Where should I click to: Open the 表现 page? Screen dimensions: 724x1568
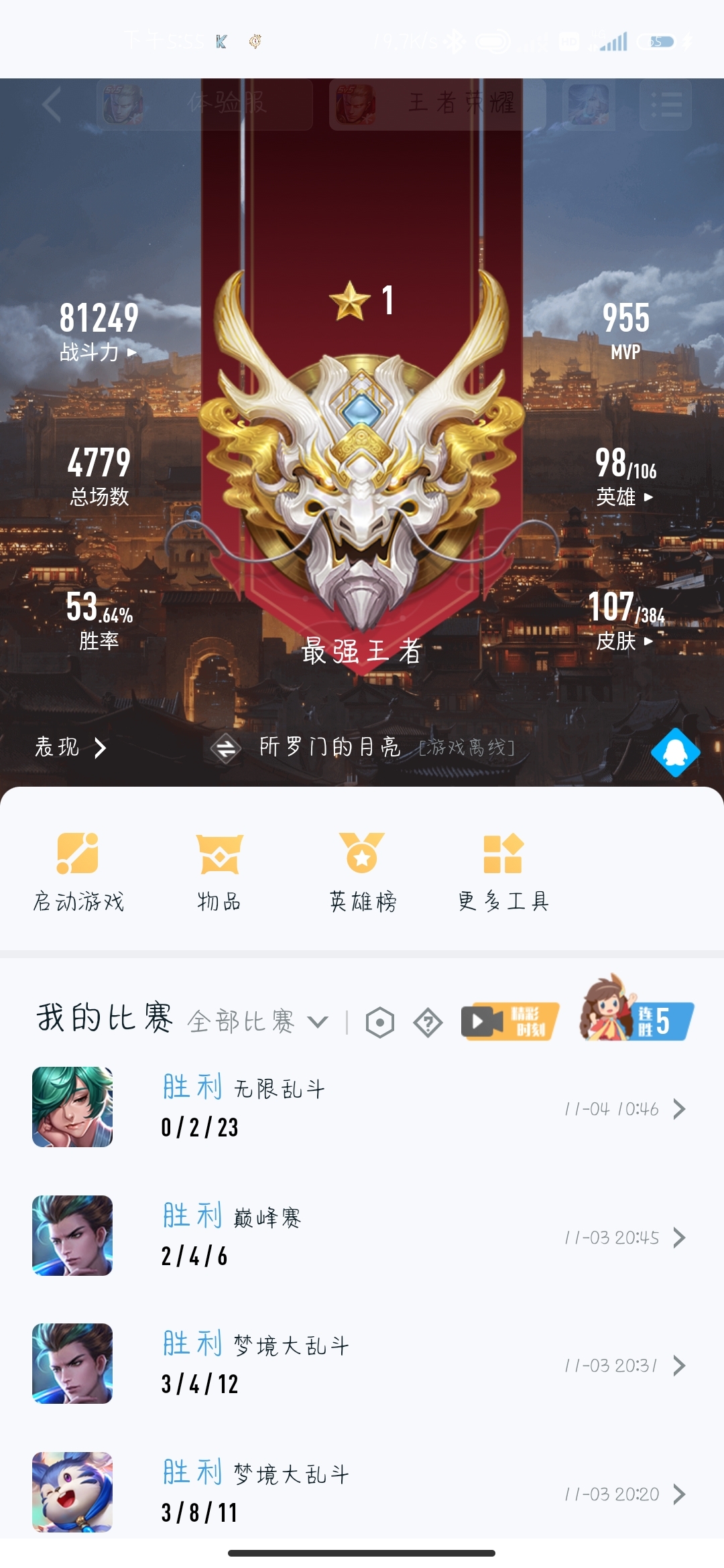pyautogui.click(x=70, y=747)
